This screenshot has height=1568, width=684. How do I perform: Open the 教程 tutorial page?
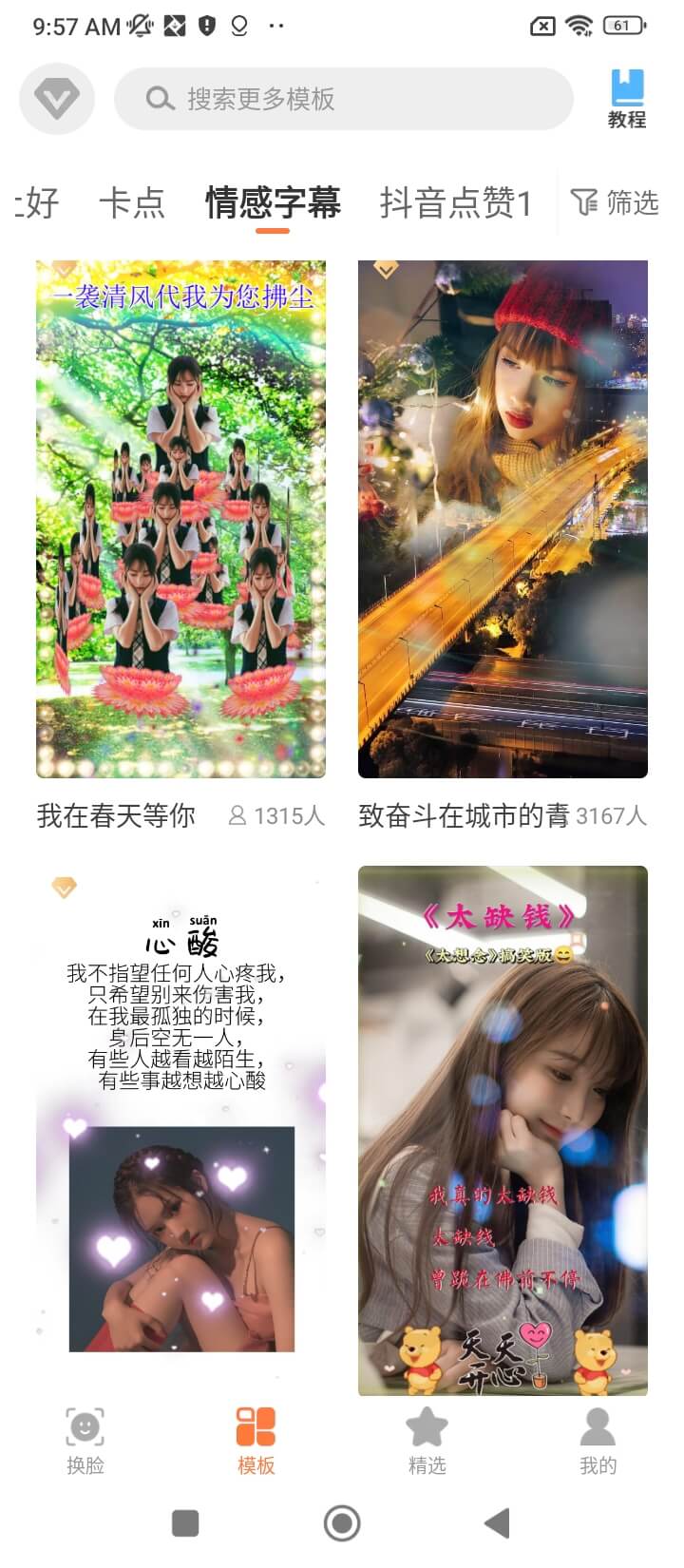(x=627, y=99)
